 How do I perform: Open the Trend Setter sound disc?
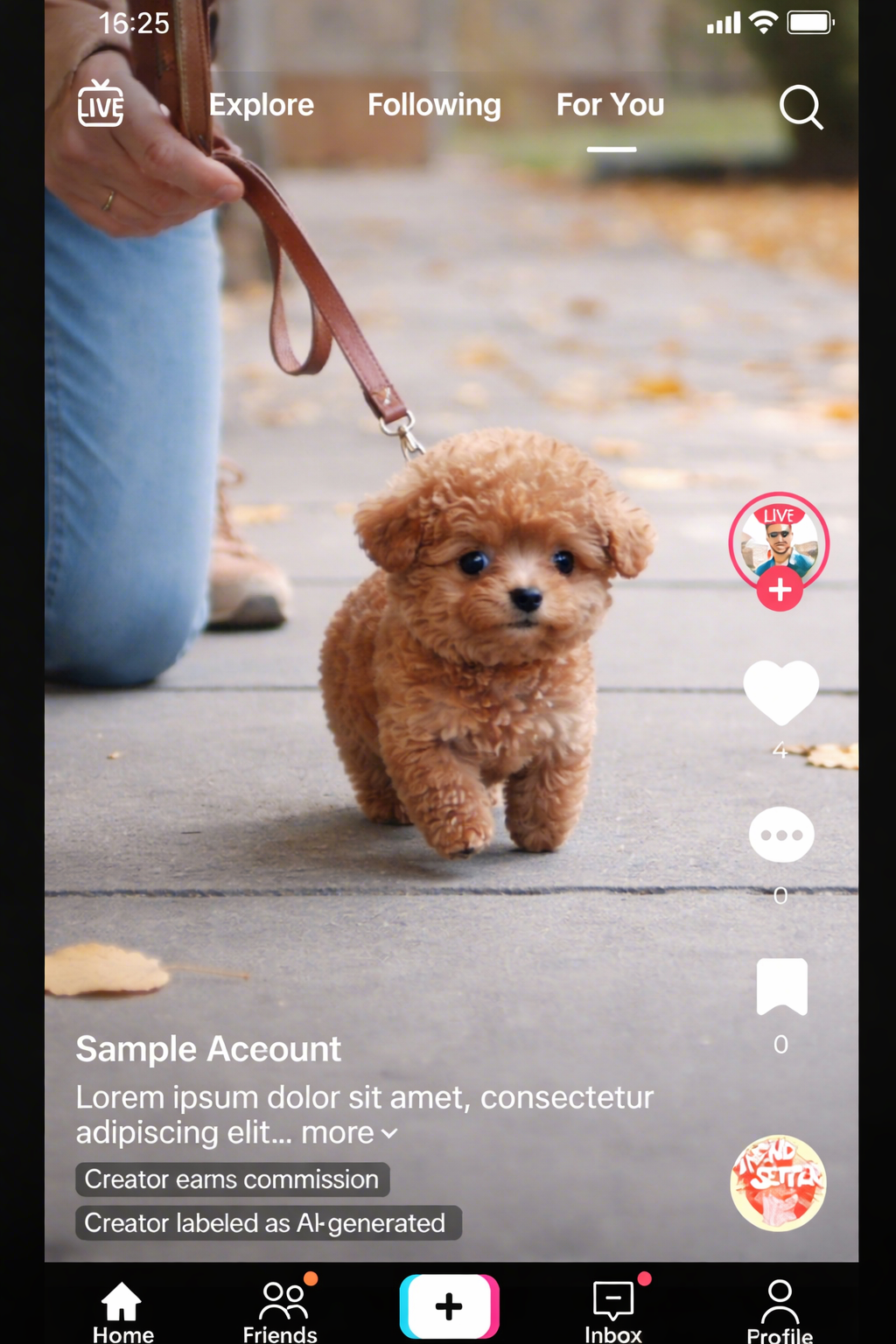click(x=778, y=1182)
